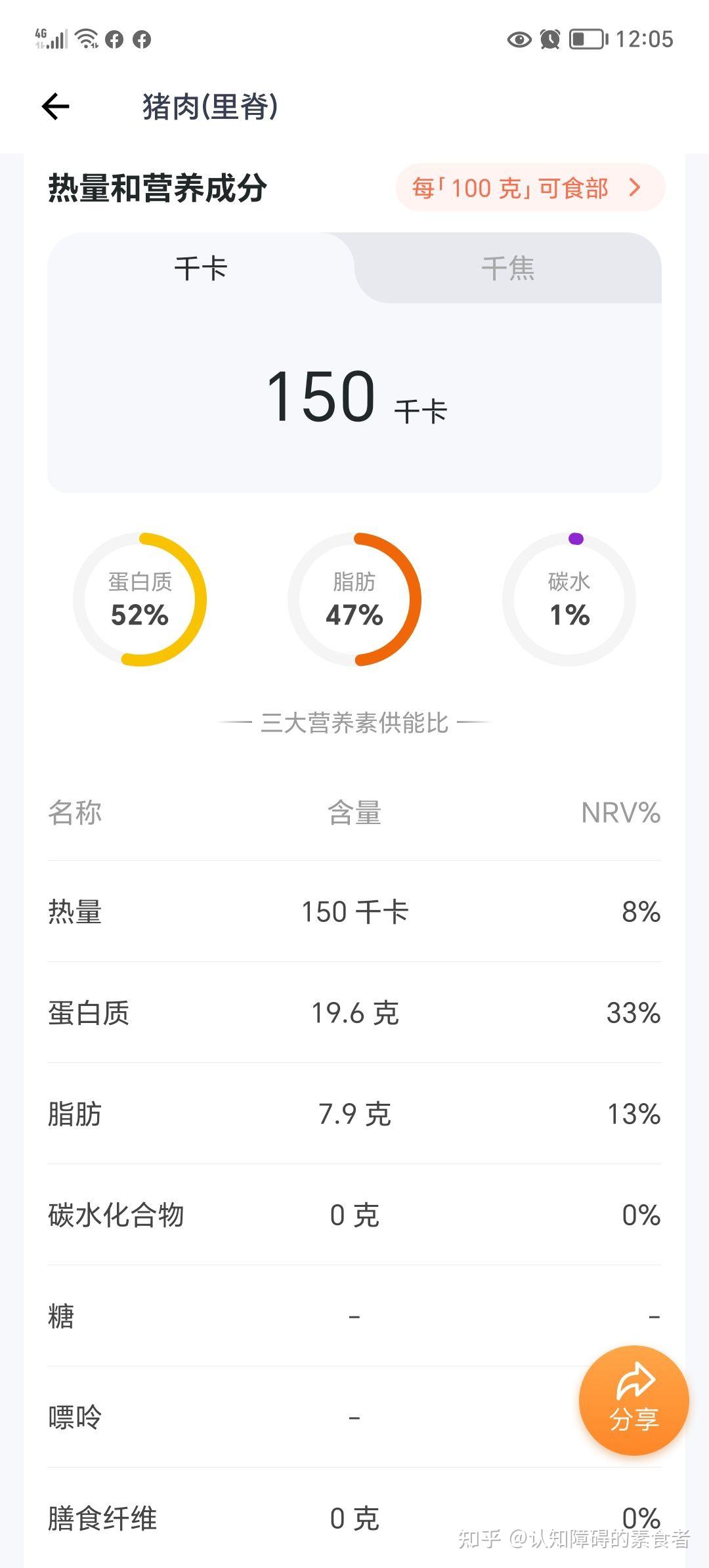Image resolution: width=709 pixels, height=1568 pixels.
Task: Go back from the 猪肉(里脊) page
Action: 56,106
